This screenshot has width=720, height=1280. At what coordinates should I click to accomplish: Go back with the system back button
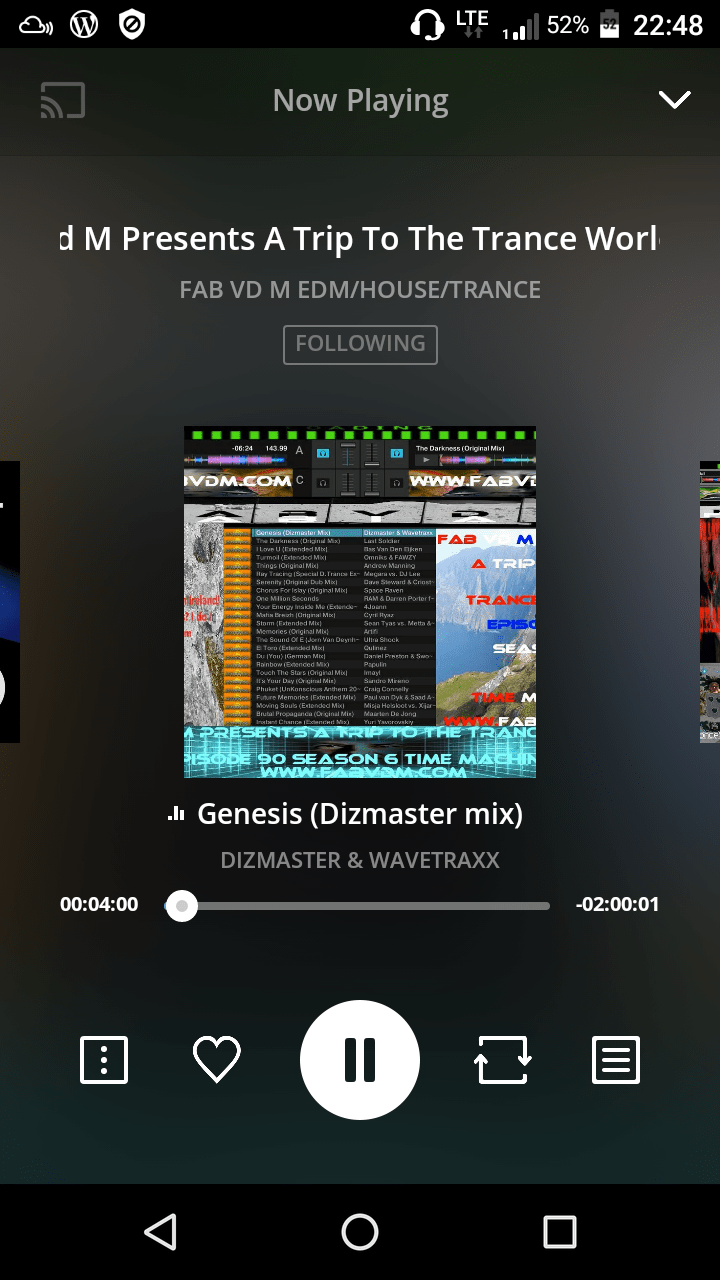[160, 1232]
